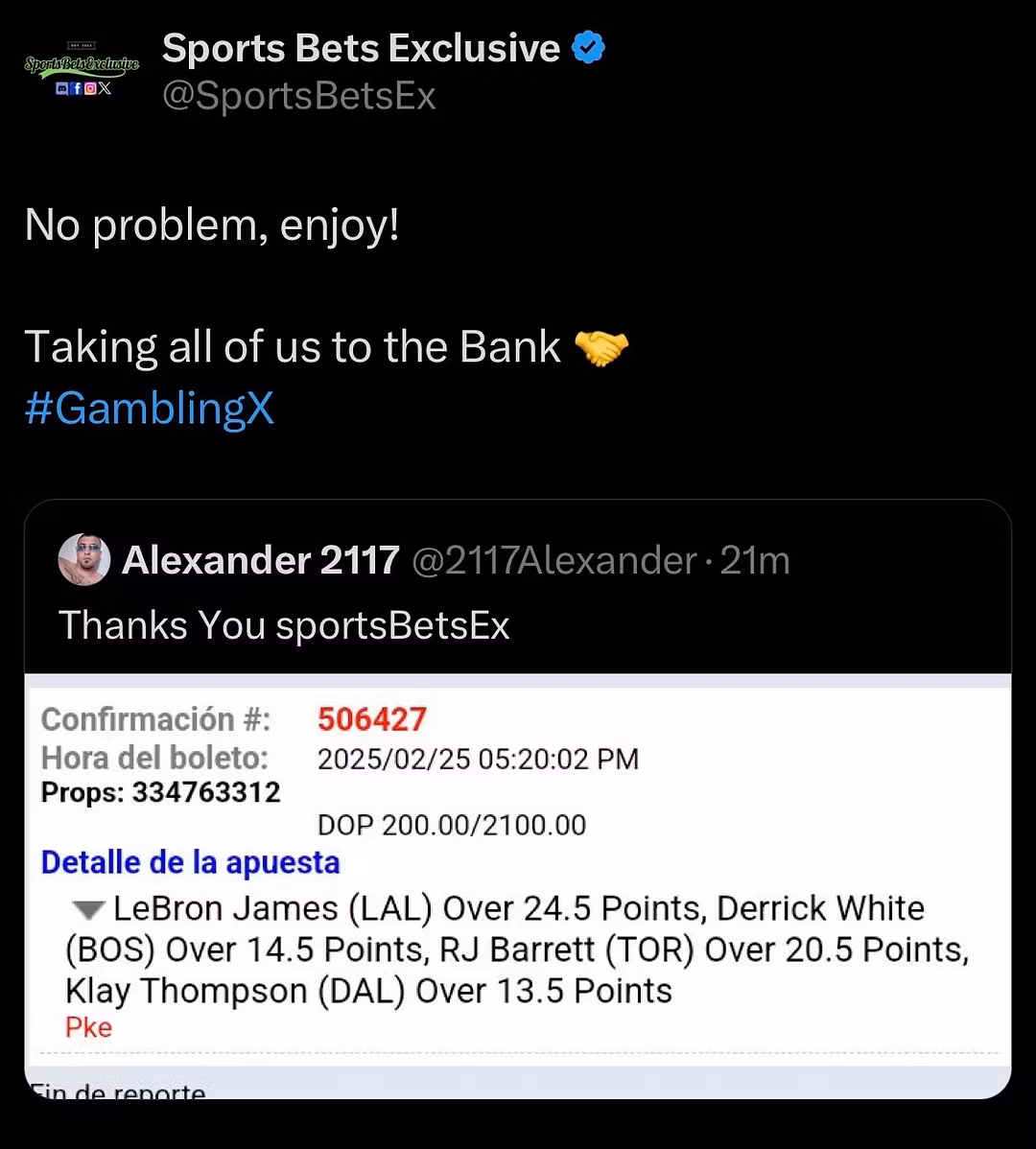Open the #GamblingX hashtag
Viewport: 1036px width, 1149px height.
click(149, 408)
